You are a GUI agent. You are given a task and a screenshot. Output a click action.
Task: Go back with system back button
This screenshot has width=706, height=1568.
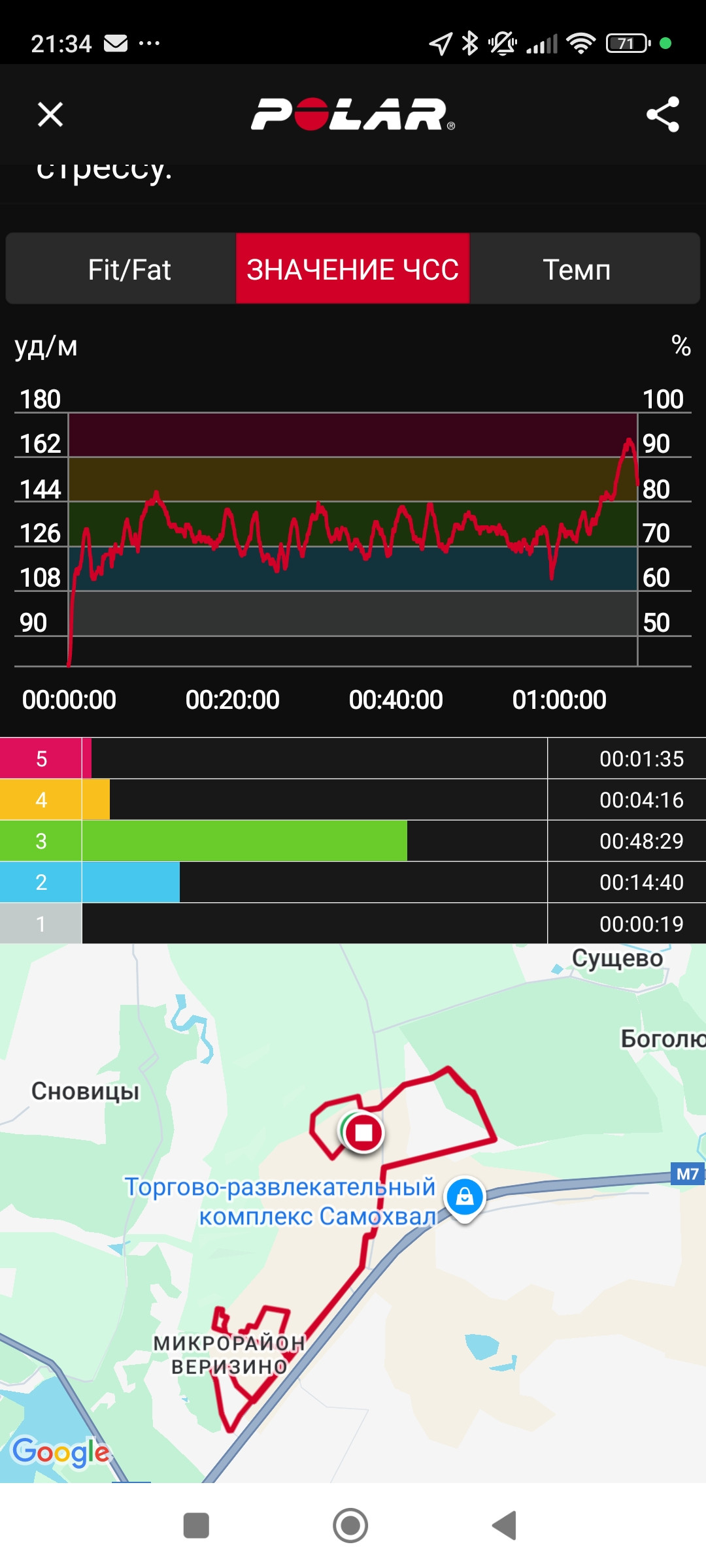(505, 1526)
